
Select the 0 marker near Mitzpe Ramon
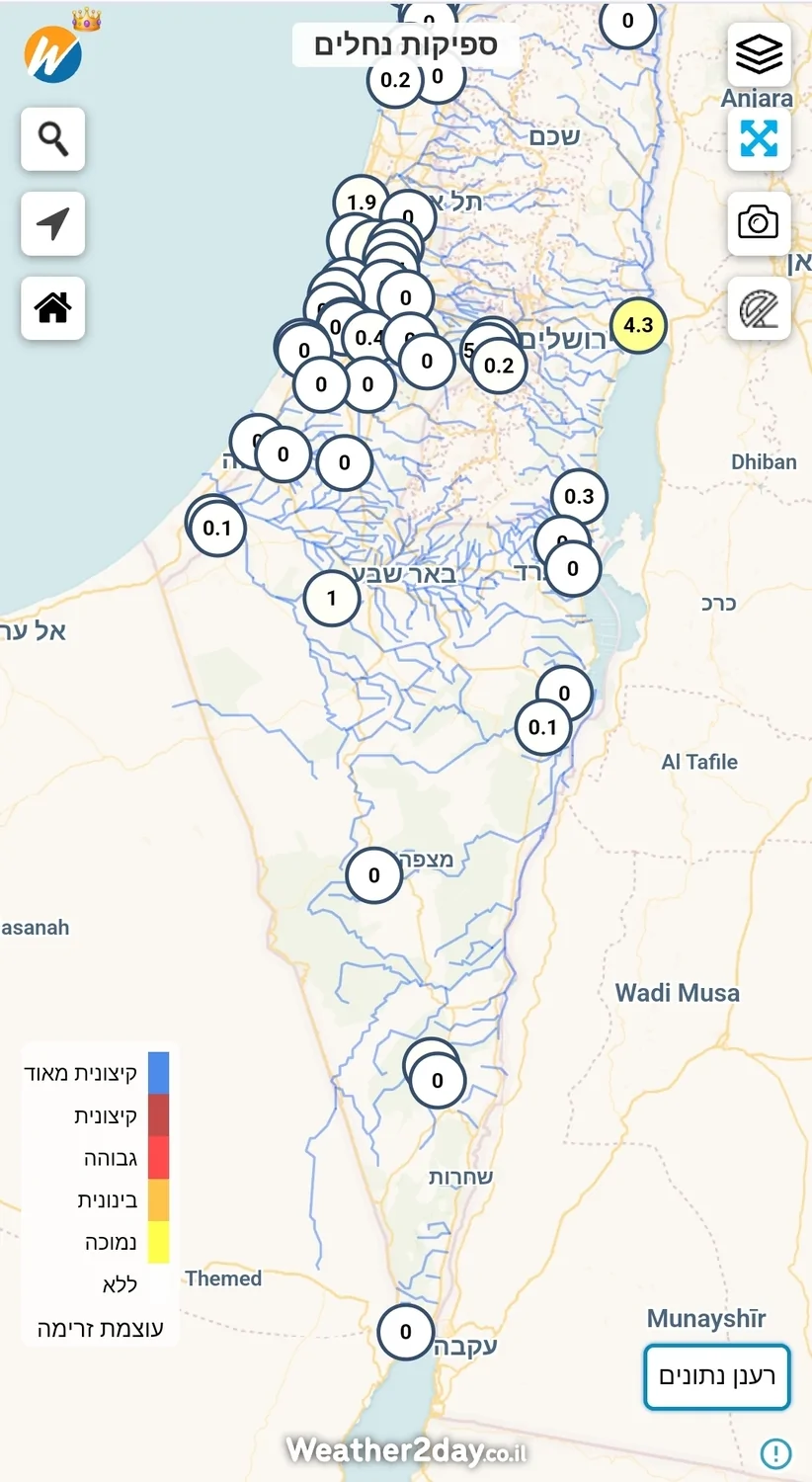pos(373,875)
